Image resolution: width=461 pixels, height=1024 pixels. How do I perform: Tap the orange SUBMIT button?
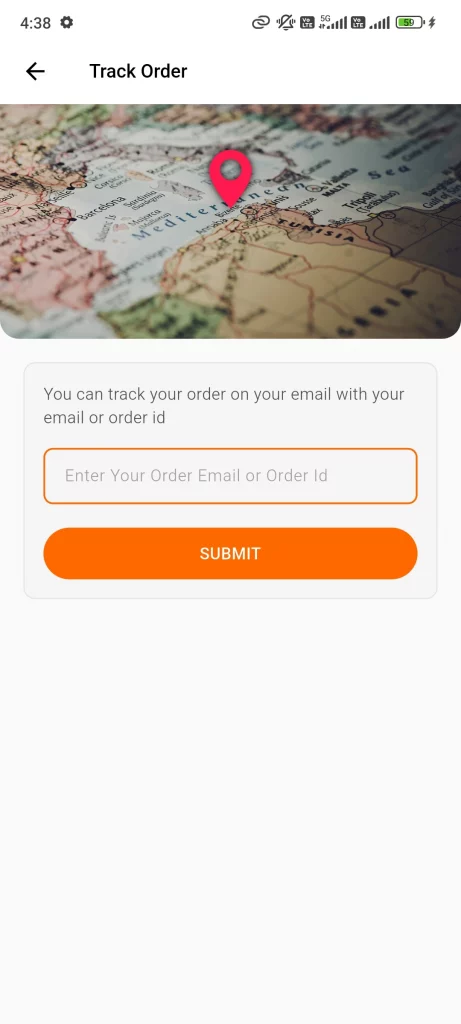230,553
